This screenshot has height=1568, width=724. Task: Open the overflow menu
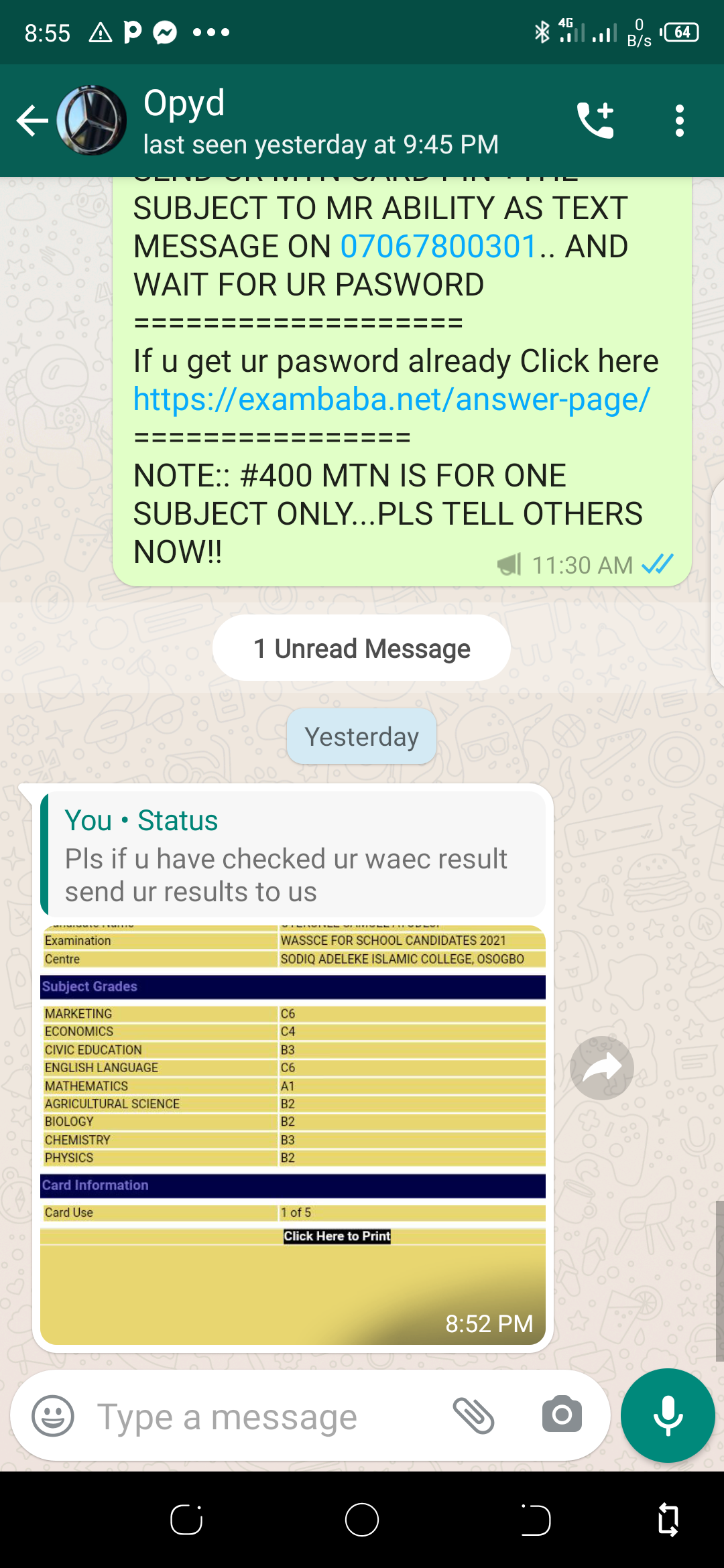[x=680, y=121]
